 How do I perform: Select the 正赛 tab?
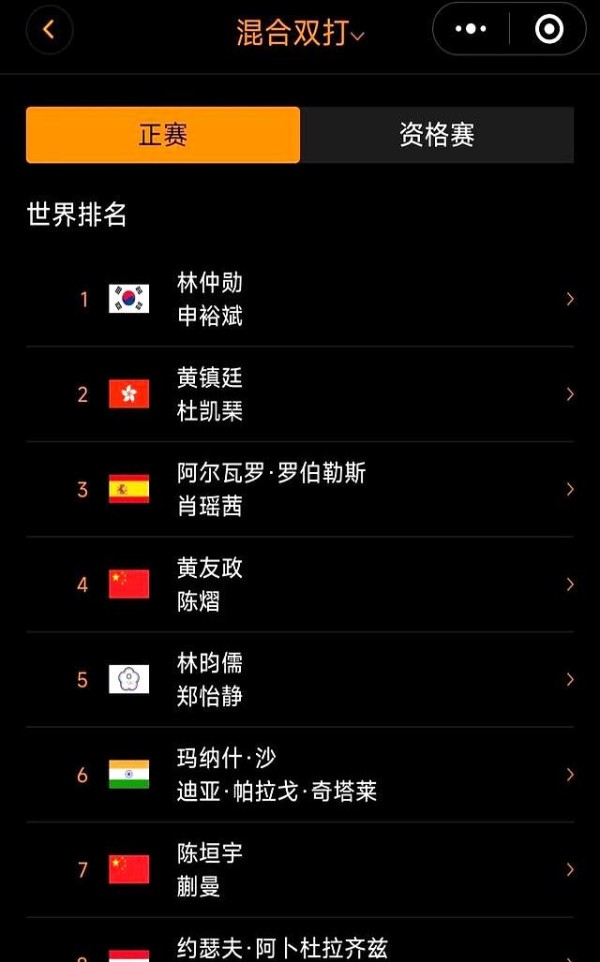point(163,135)
